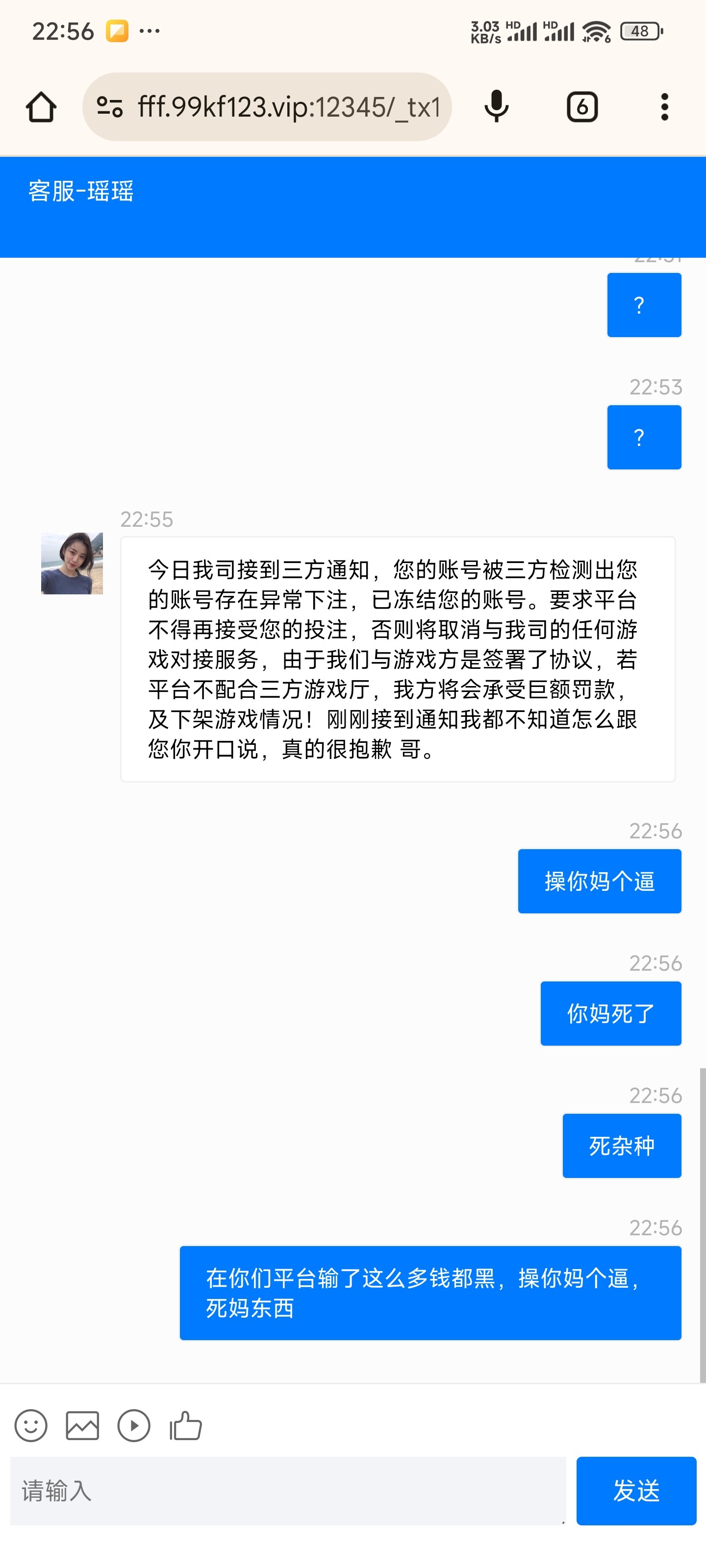This screenshot has height=1568, width=706.
Task: Open the browser three-dot overflow menu
Action: [x=665, y=105]
